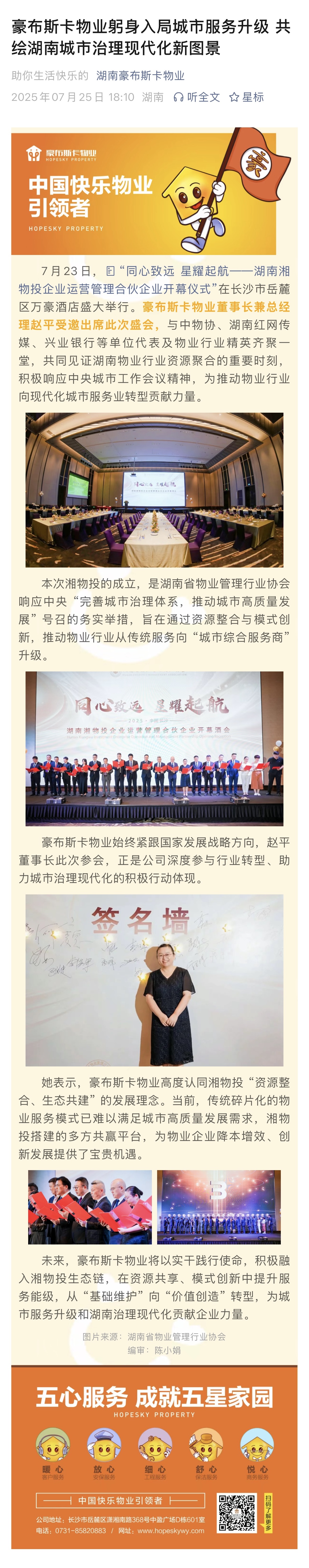The image size is (309, 1568).
Task: Open the 湖南豪布斯卡物业 account page
Action: tap(140, 76)
